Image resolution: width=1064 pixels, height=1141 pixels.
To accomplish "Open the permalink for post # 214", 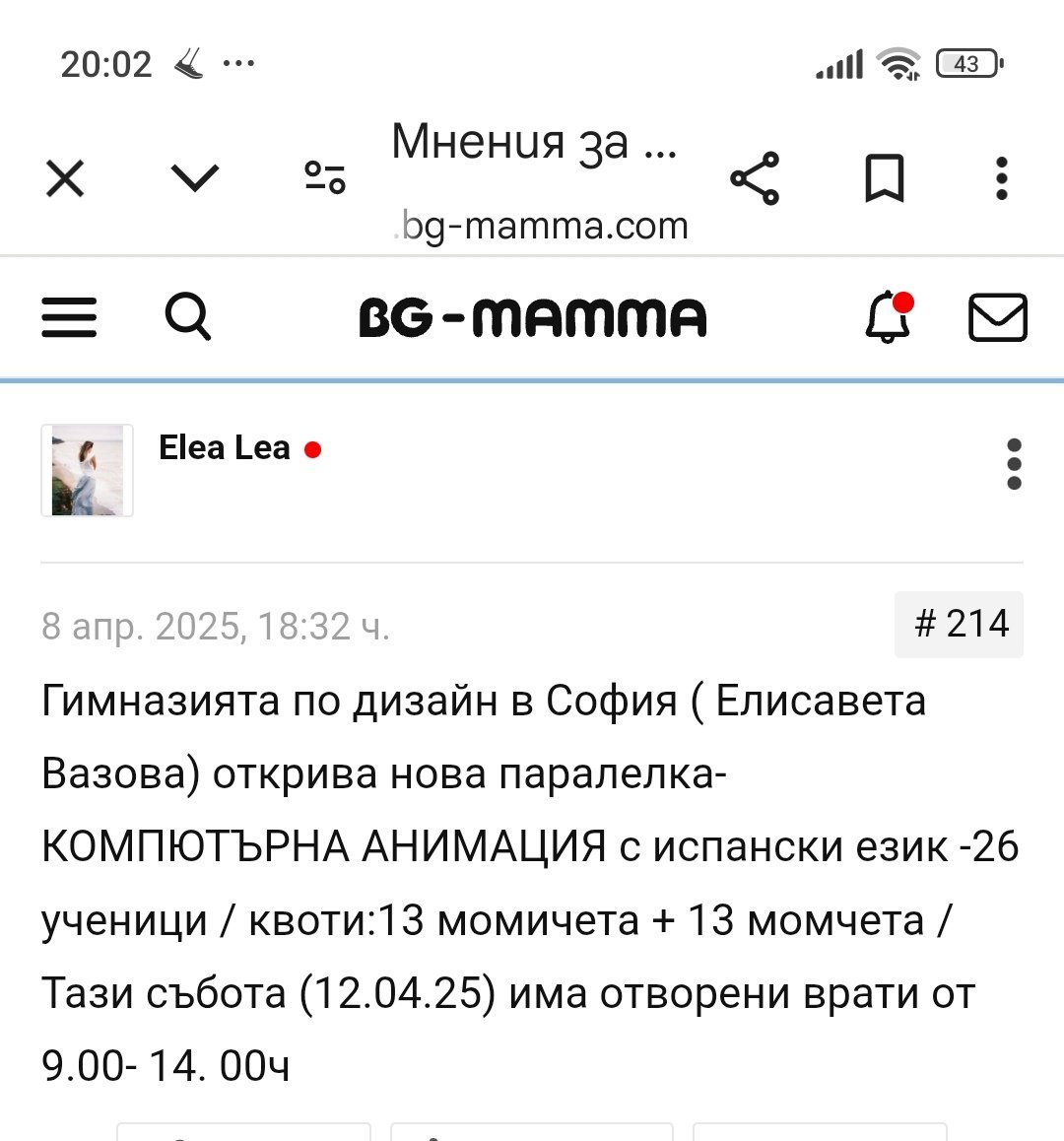I will 960,624.
